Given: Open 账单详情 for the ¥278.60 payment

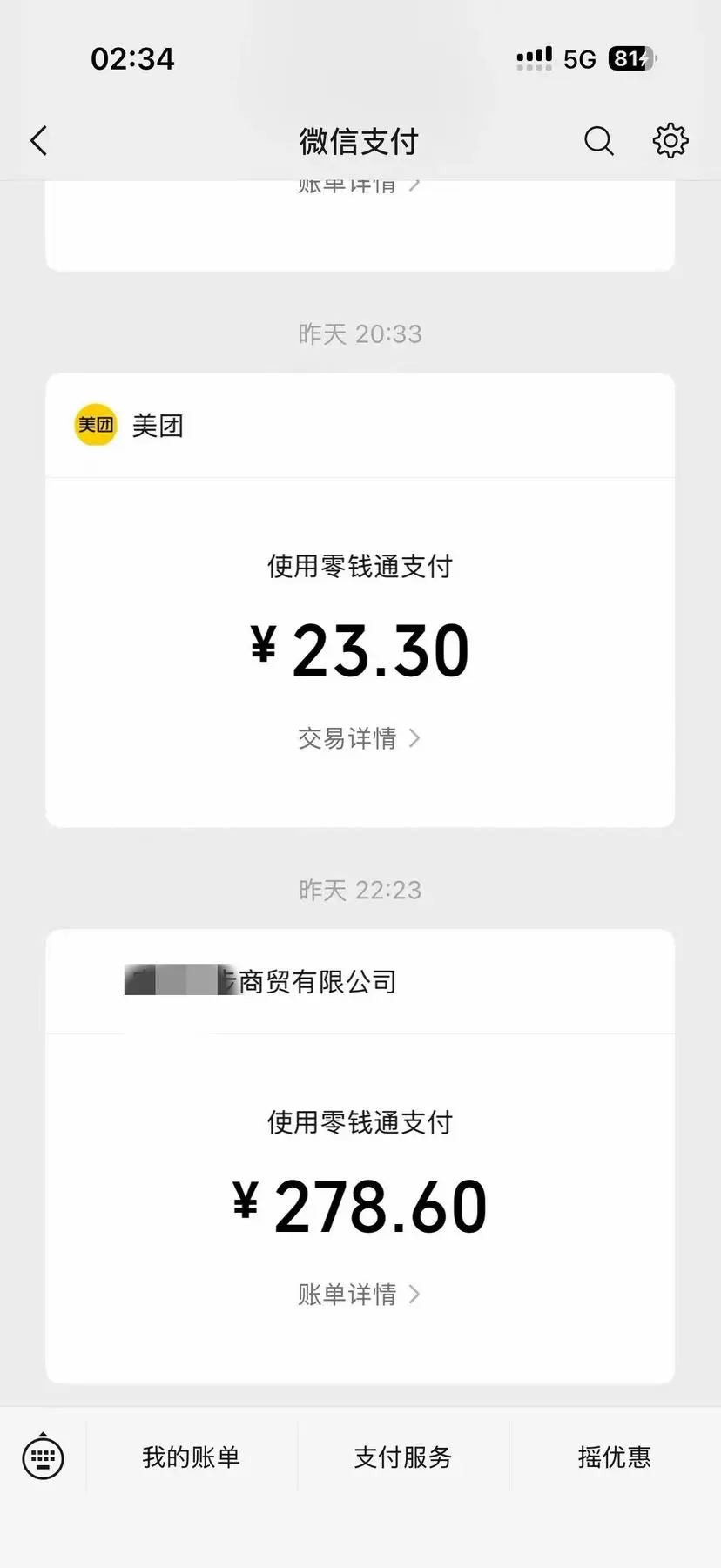Looking at the screenshot, I should (360, 1295).
